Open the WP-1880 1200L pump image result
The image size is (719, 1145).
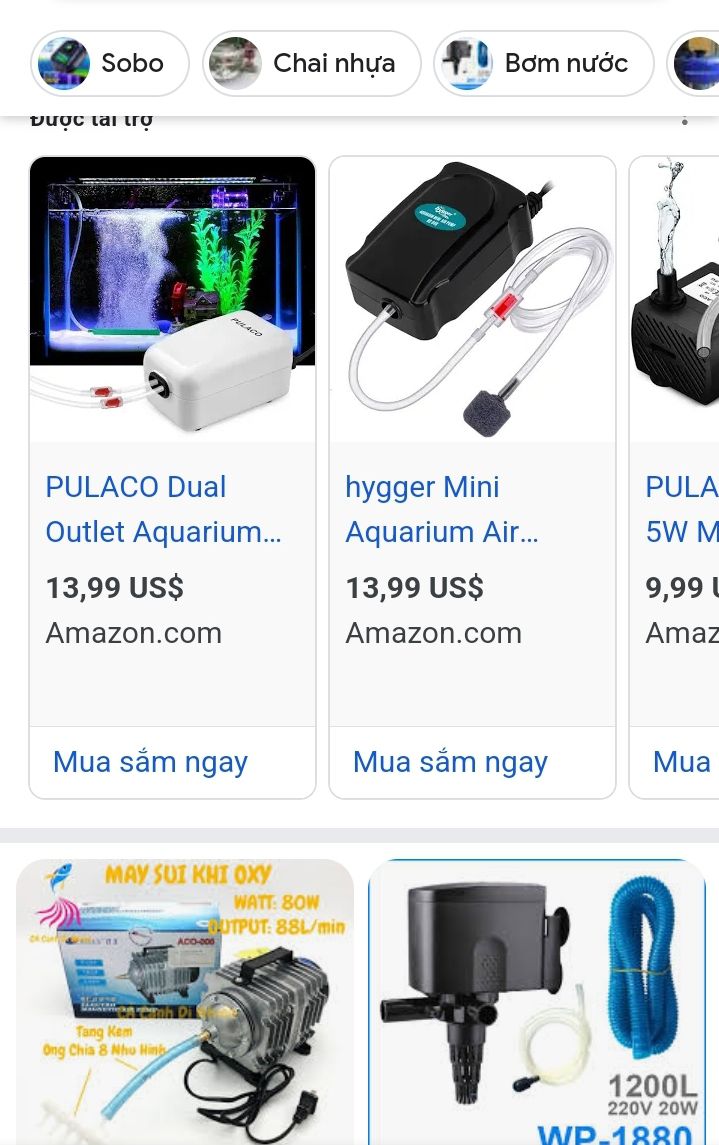coord(537,1000)
